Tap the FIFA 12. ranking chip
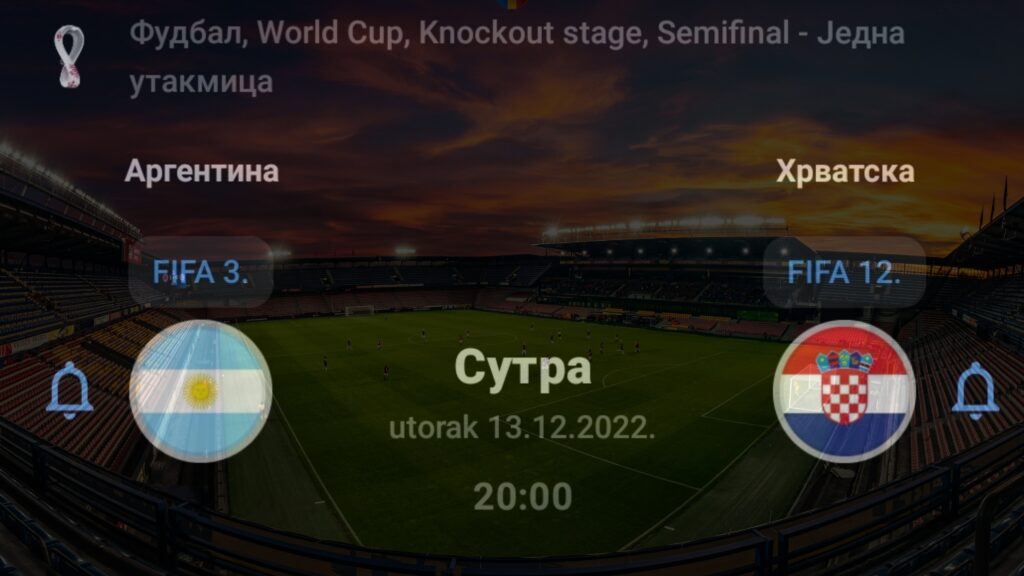This screenshot has width=1024, height=576. tap(844, 272)
